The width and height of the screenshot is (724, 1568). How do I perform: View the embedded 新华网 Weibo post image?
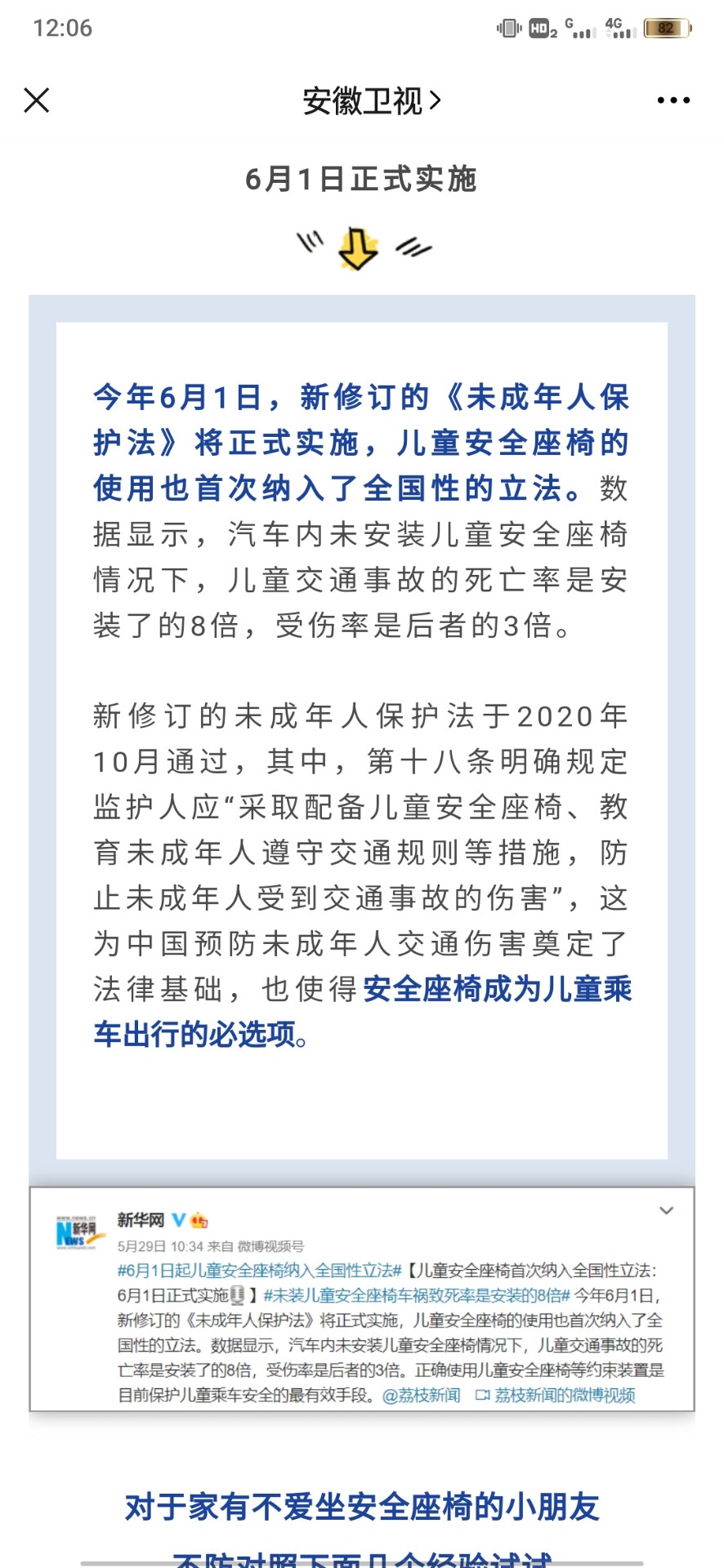pyautogui.click(x=362, y=1299)
